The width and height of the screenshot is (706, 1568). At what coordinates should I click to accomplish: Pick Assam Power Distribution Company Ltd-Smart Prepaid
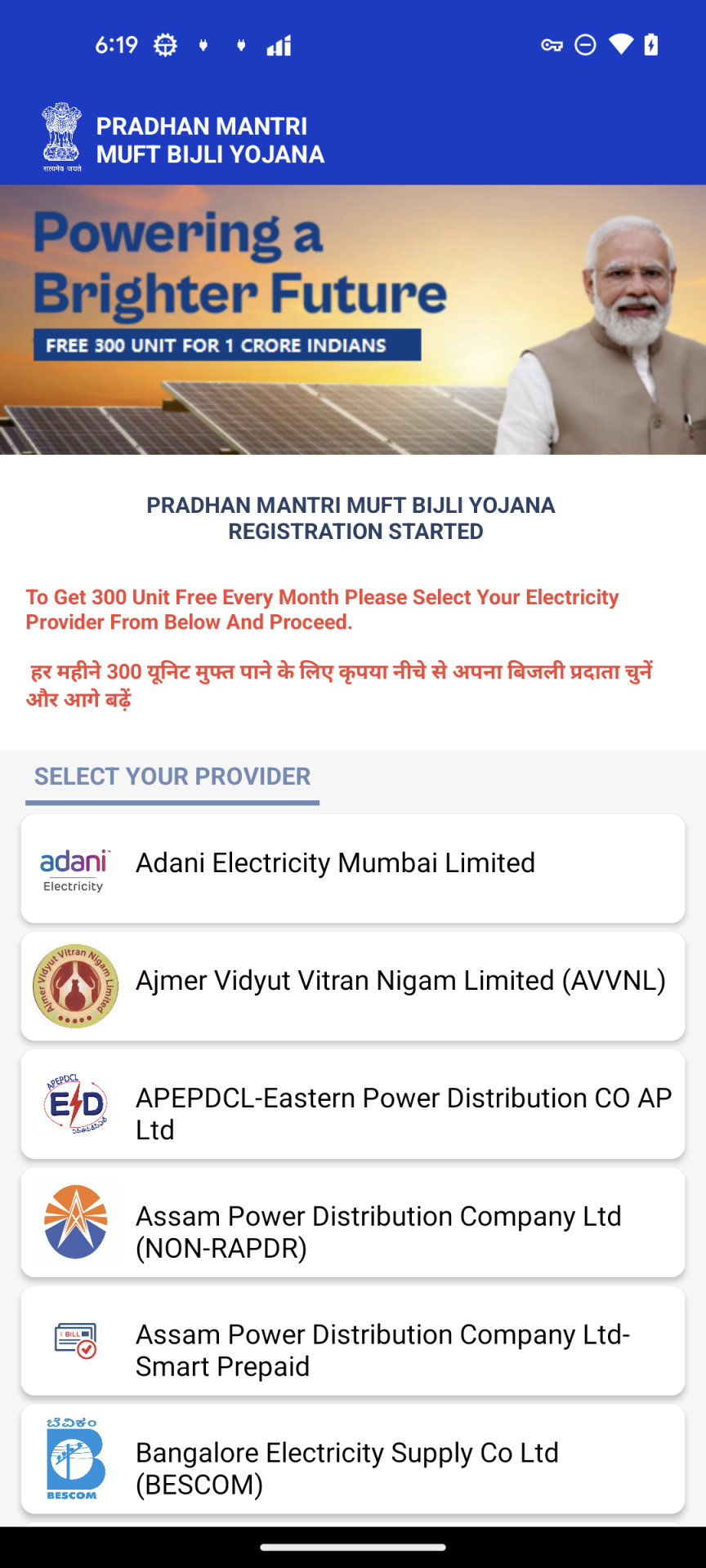click(x=353, y=1341)
